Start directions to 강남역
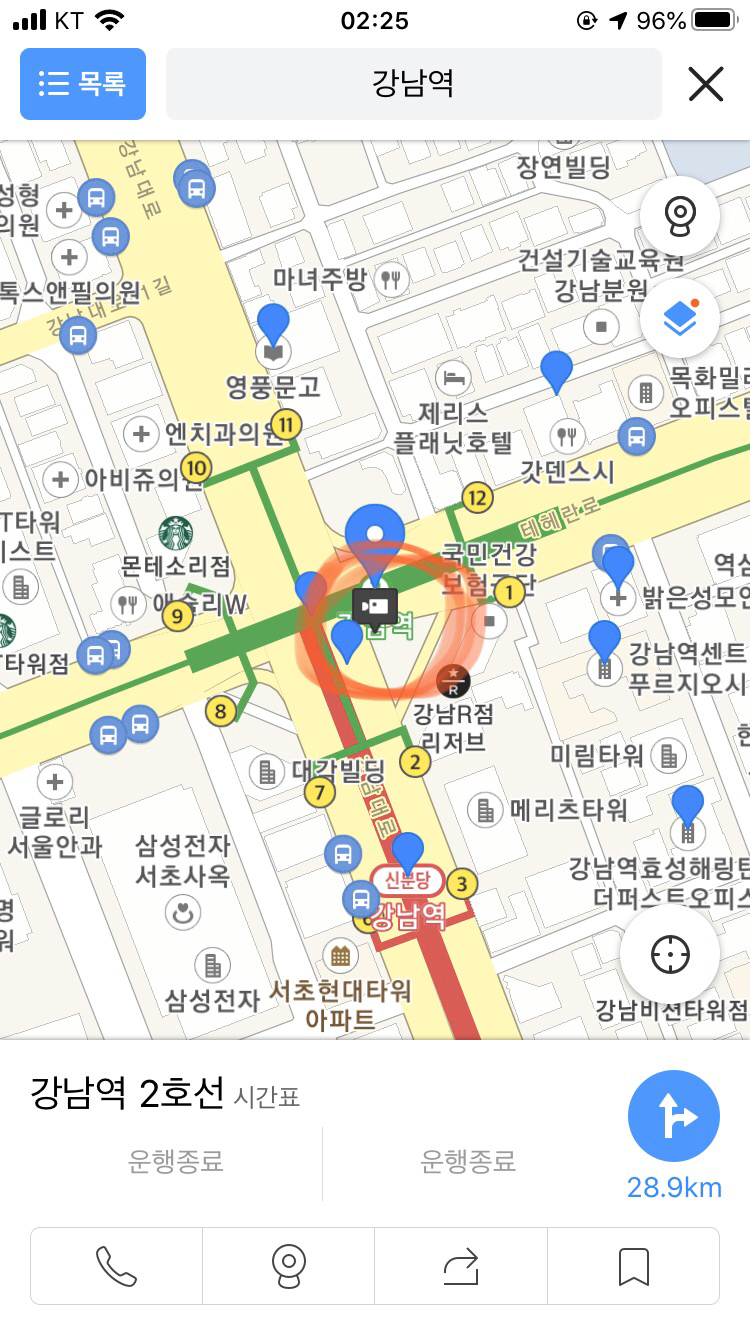 674,1118
